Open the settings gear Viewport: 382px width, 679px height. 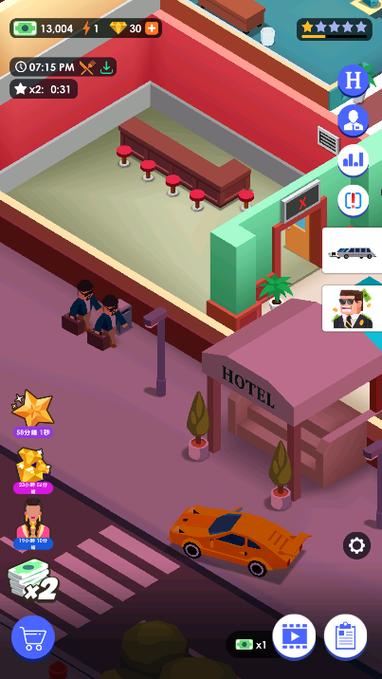tap(357, 546)
